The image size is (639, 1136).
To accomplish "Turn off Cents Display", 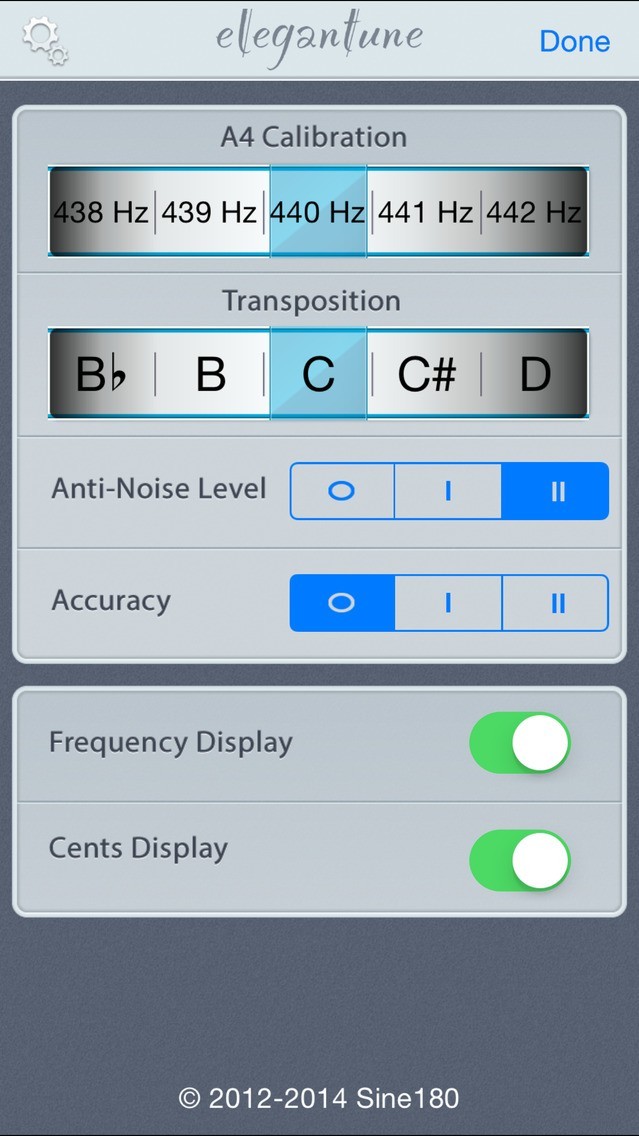I will 519,860.
